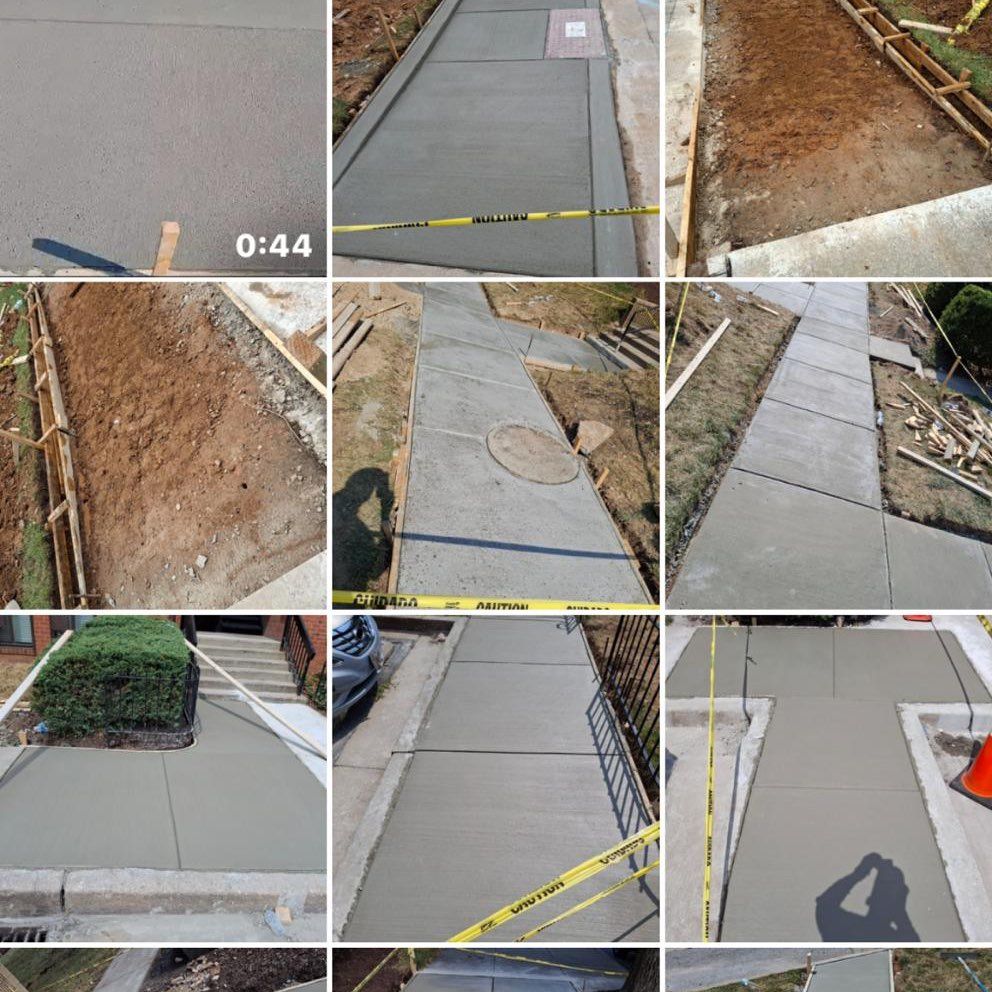Viewport: 992px width, 992px height.
Task: Open the 0:44 video thumbnail
Action: (162, 138)
